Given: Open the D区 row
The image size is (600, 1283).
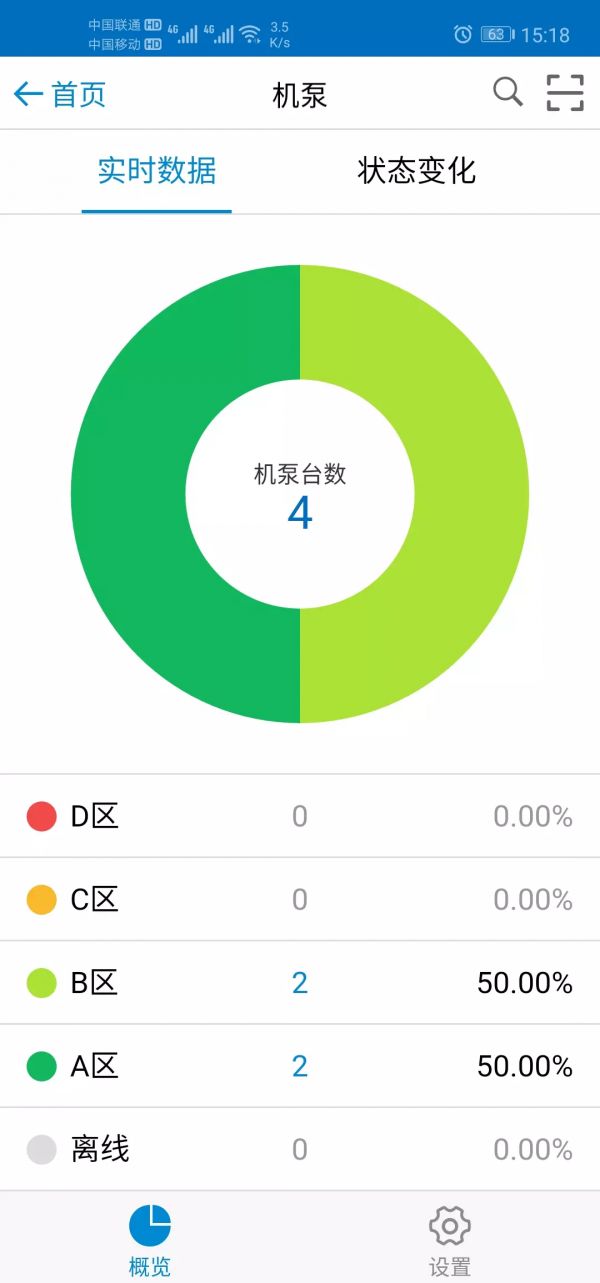Looking at the screenshot, I should pyautogui.click(x=300, y=816).
